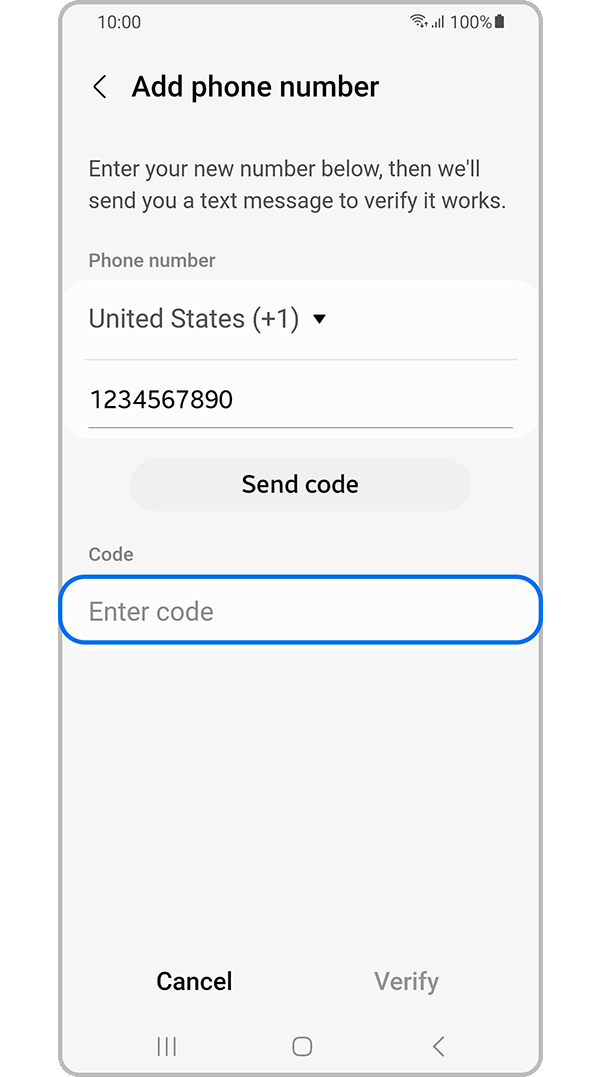Go to the home screen
The height and width of the screenshot is (1077, 600).
(302, 1046)
